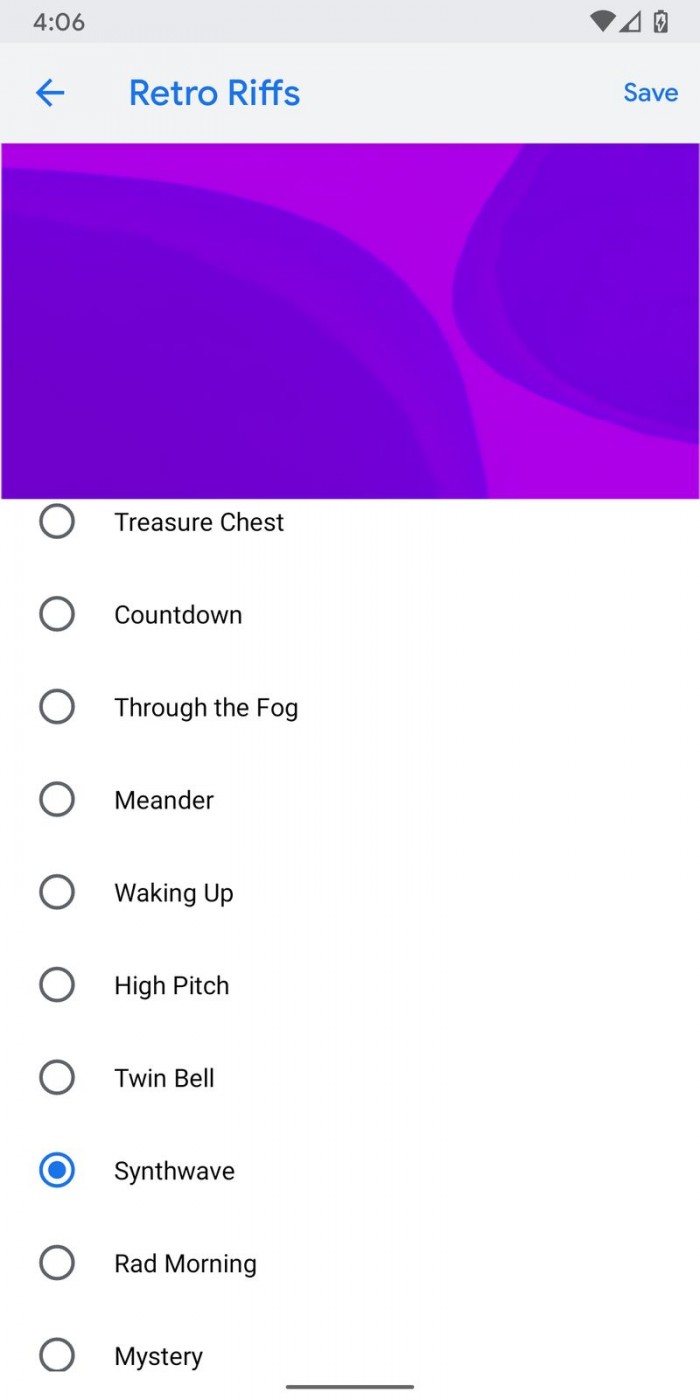Select the Treasure Chest sound
700x1400 pixels.
[x=350, y=522]
